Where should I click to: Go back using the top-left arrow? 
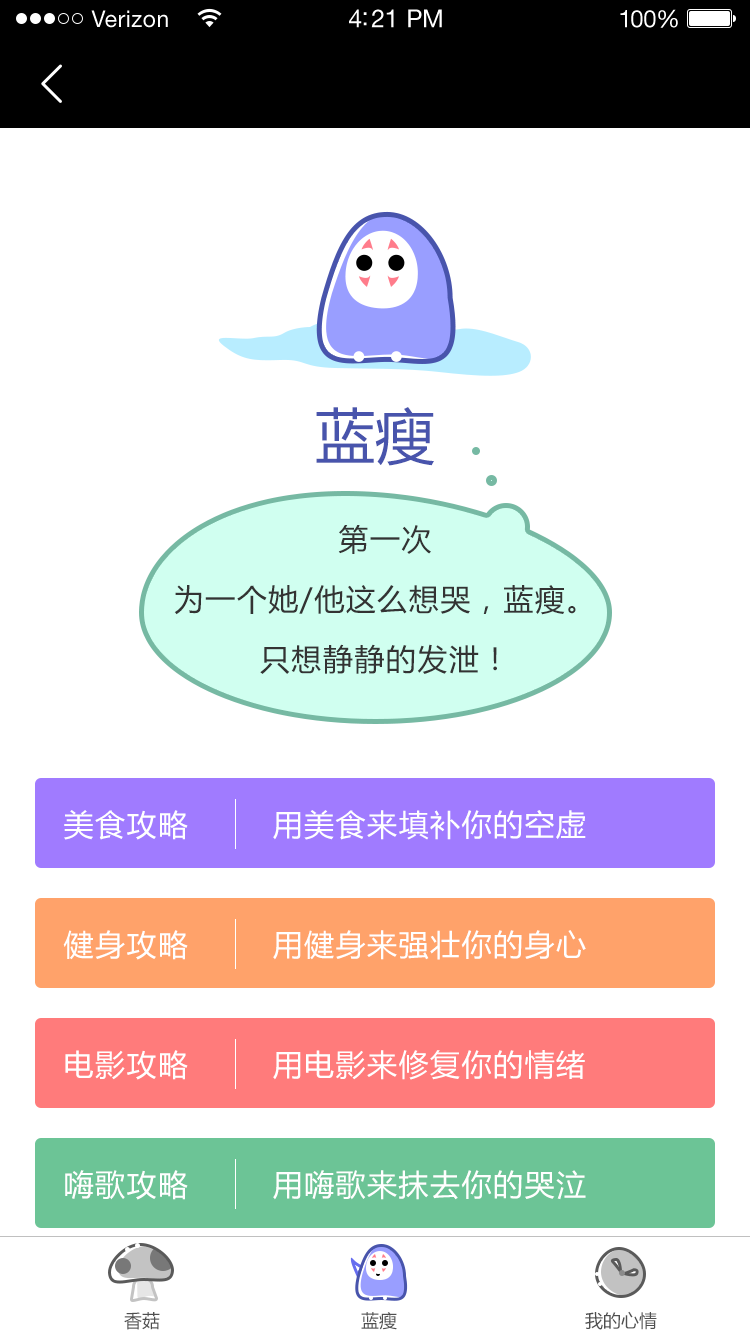click(52, 84)
